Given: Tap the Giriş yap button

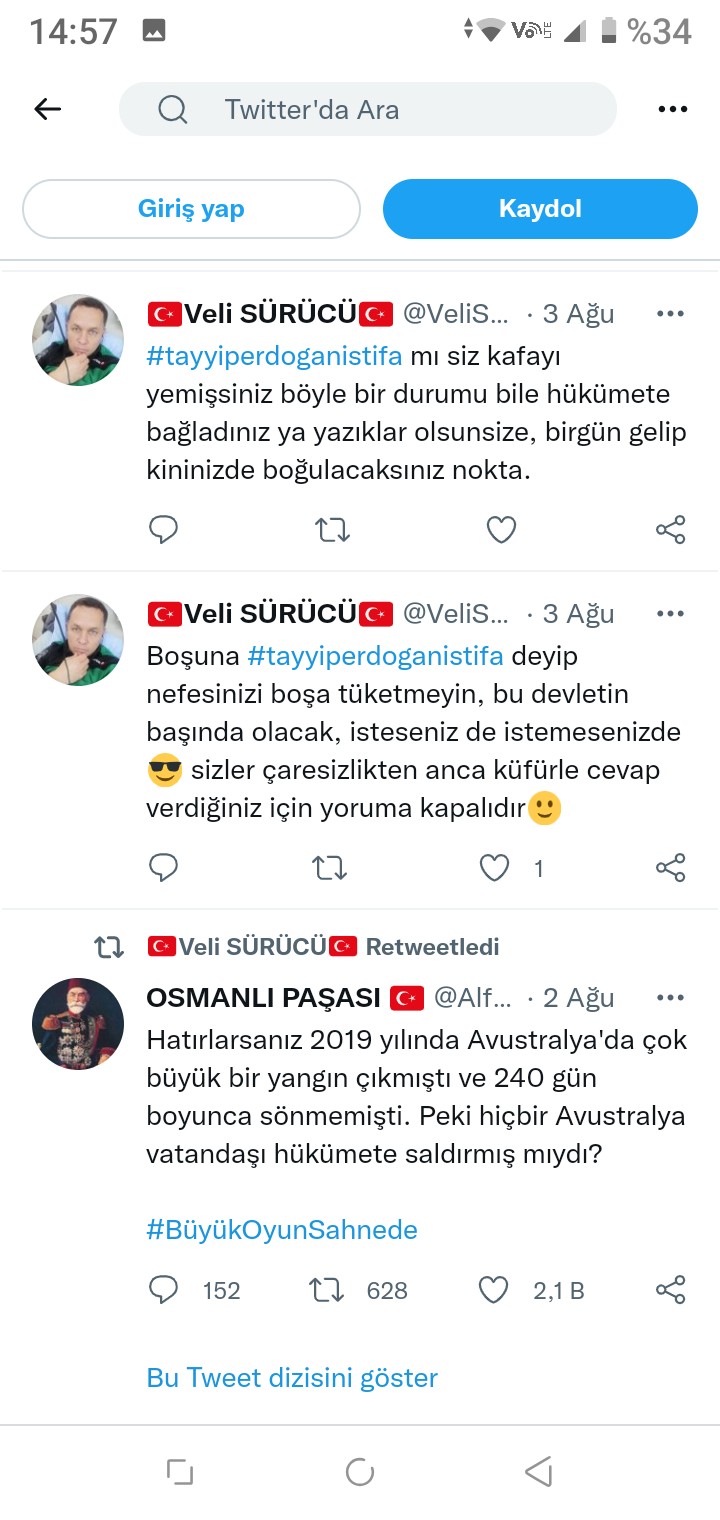Looking at the screenshot, I should pyautogui.click(x=191, y=209).
